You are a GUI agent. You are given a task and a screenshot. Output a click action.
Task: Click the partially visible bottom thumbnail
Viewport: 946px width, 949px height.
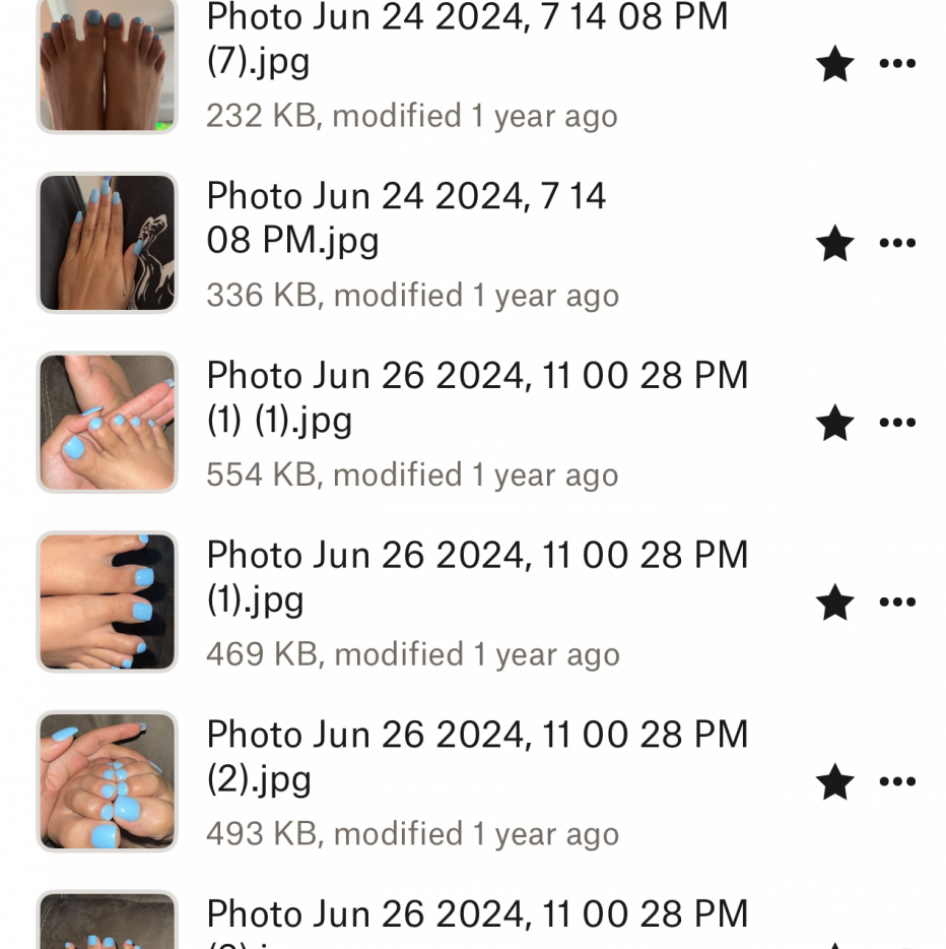tap(108, 920)
